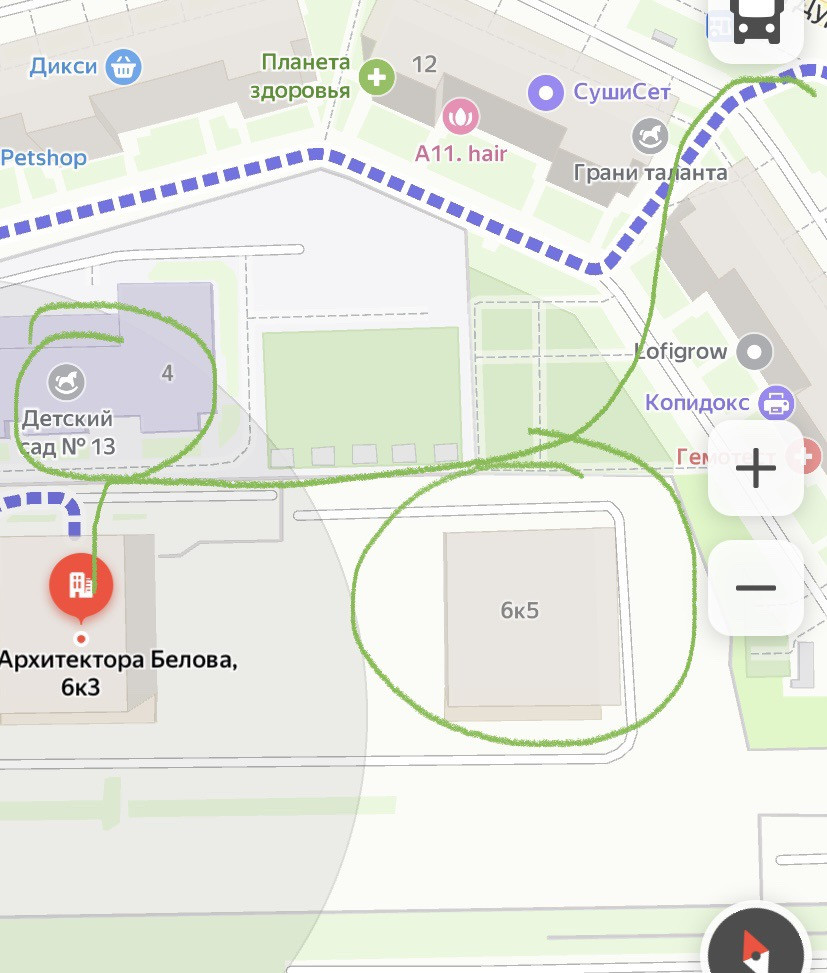Open the Детский сад № 13 marker
This screenshot has width=827, height=973.
pyautogui.click(x=67, y=381)
